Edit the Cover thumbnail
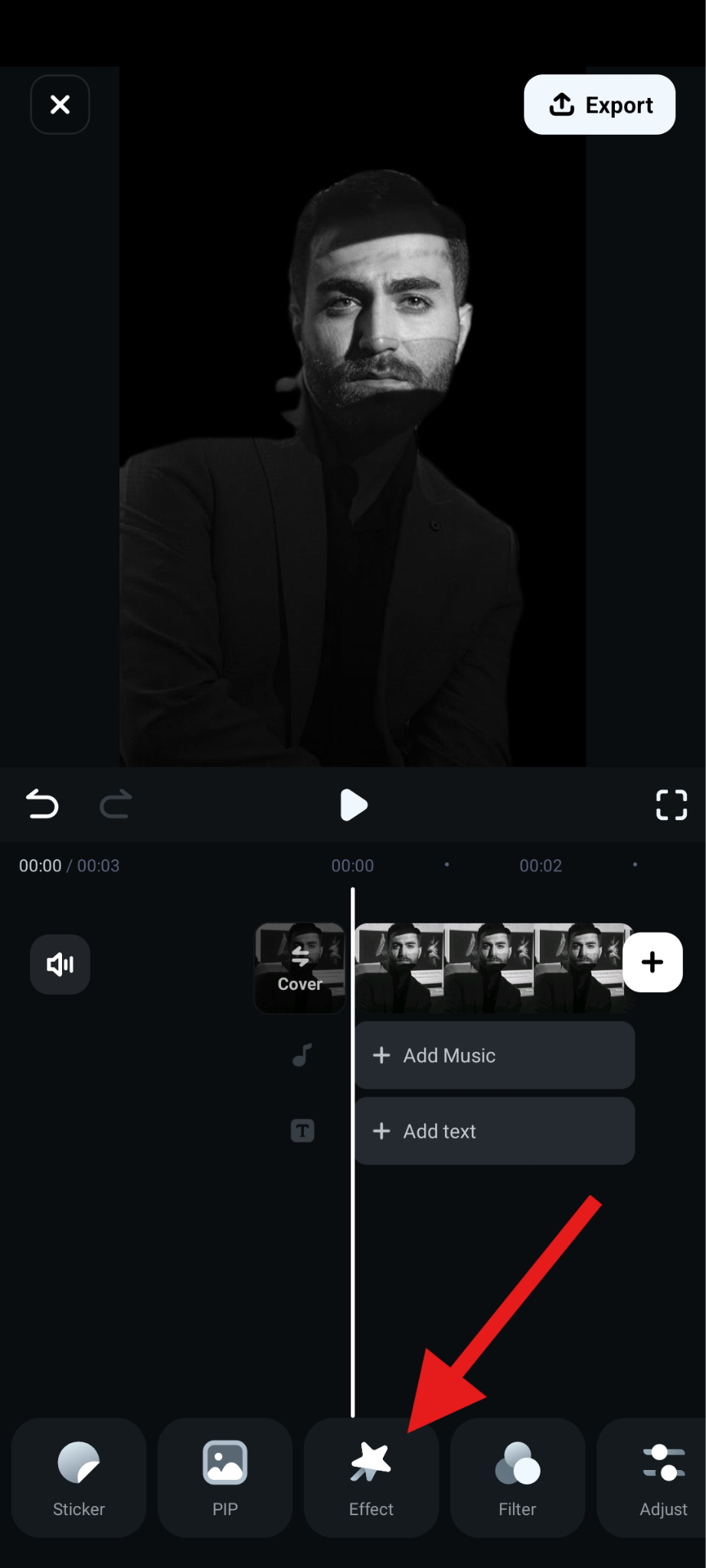The height and width of the screenshot is (1568, 706). pyautogui.click(x=300, y=968)
